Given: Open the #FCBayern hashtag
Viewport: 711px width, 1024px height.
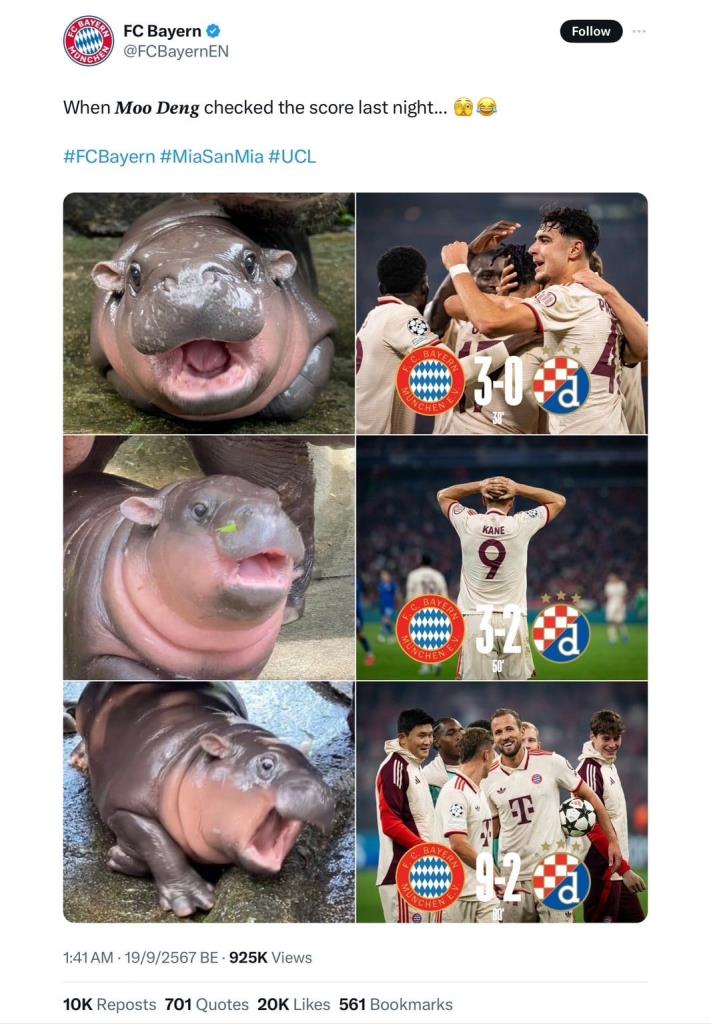Looking at the screenshot, I should (x=108, y=156).
